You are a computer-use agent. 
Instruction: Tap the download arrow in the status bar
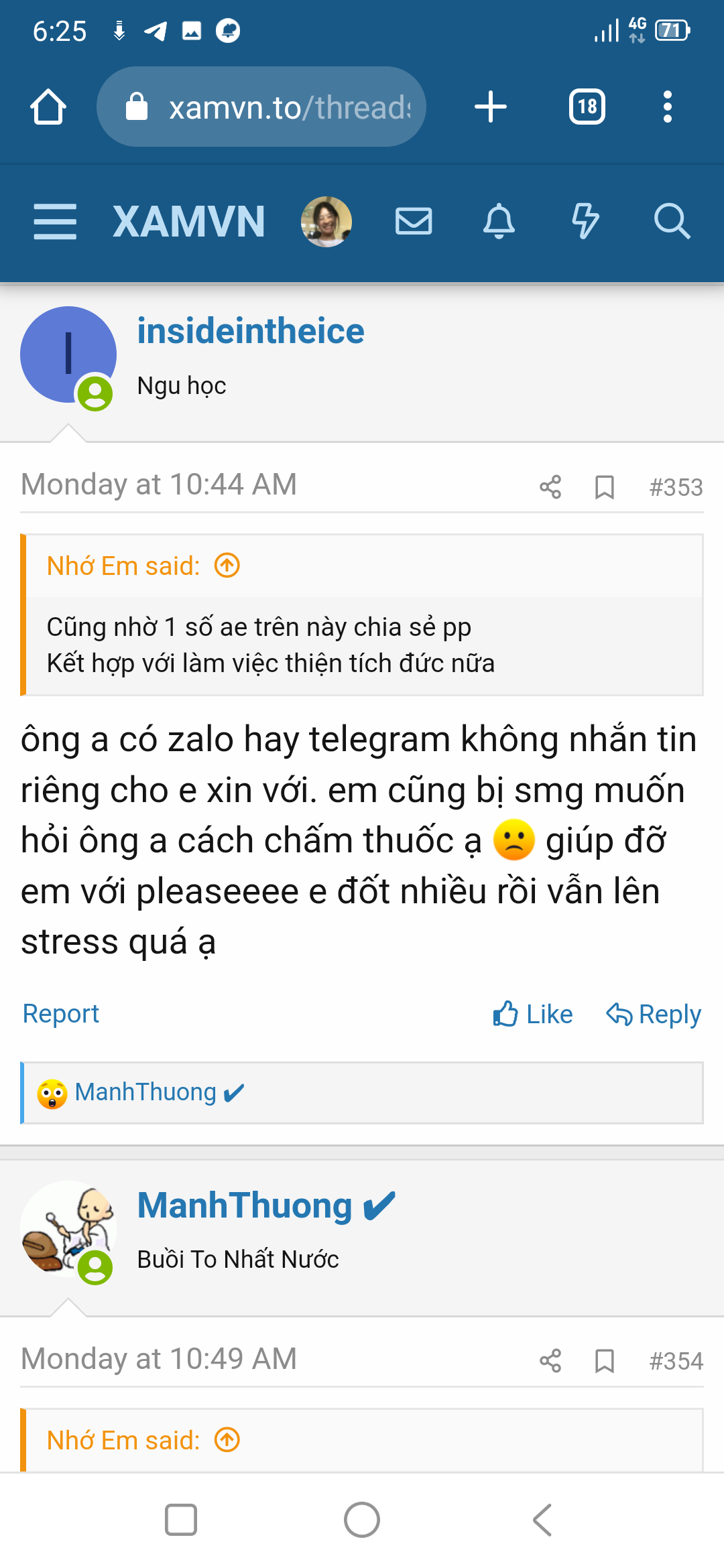pos(119,30)
